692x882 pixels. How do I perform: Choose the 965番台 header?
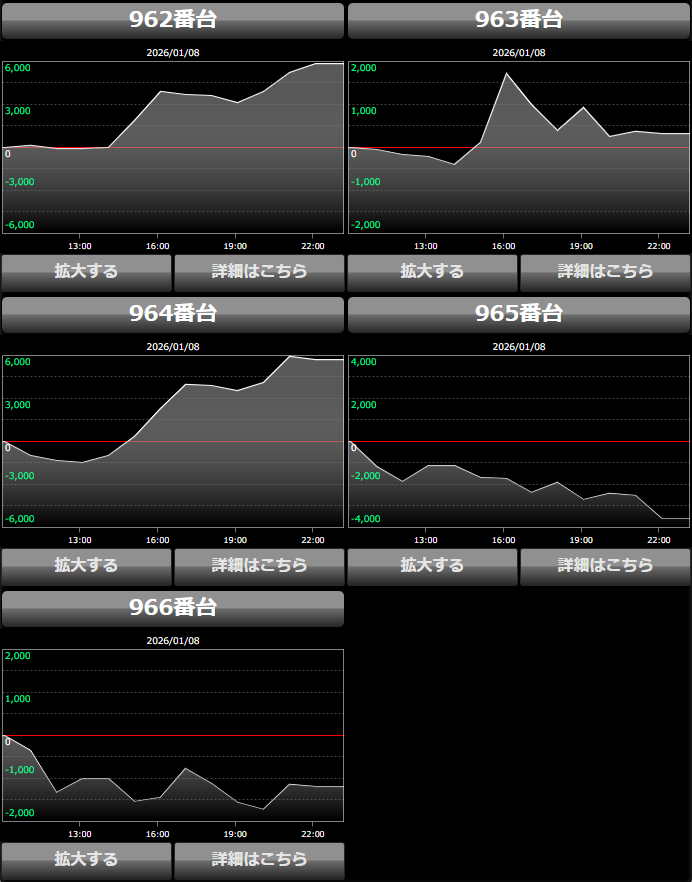[x=519, y=314]
